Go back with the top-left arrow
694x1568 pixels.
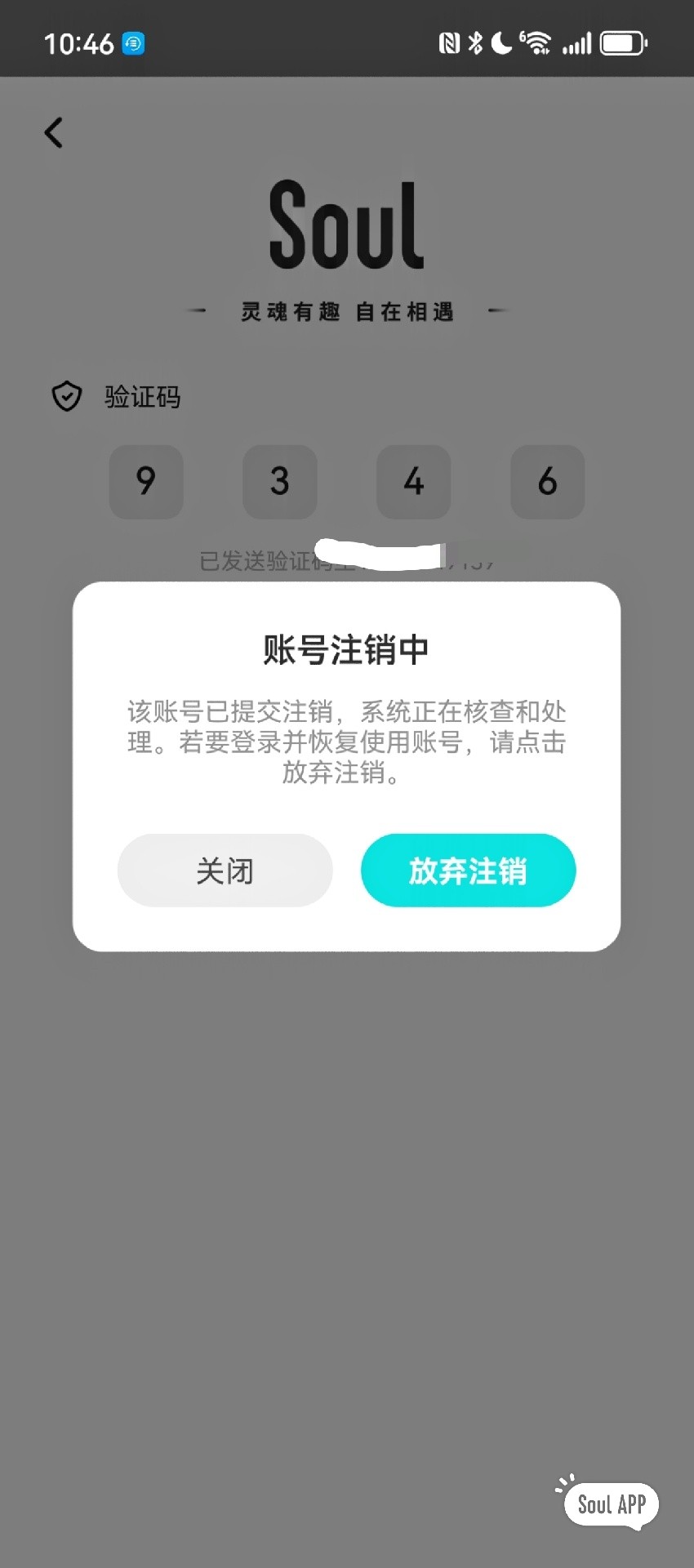pos(54,132)
